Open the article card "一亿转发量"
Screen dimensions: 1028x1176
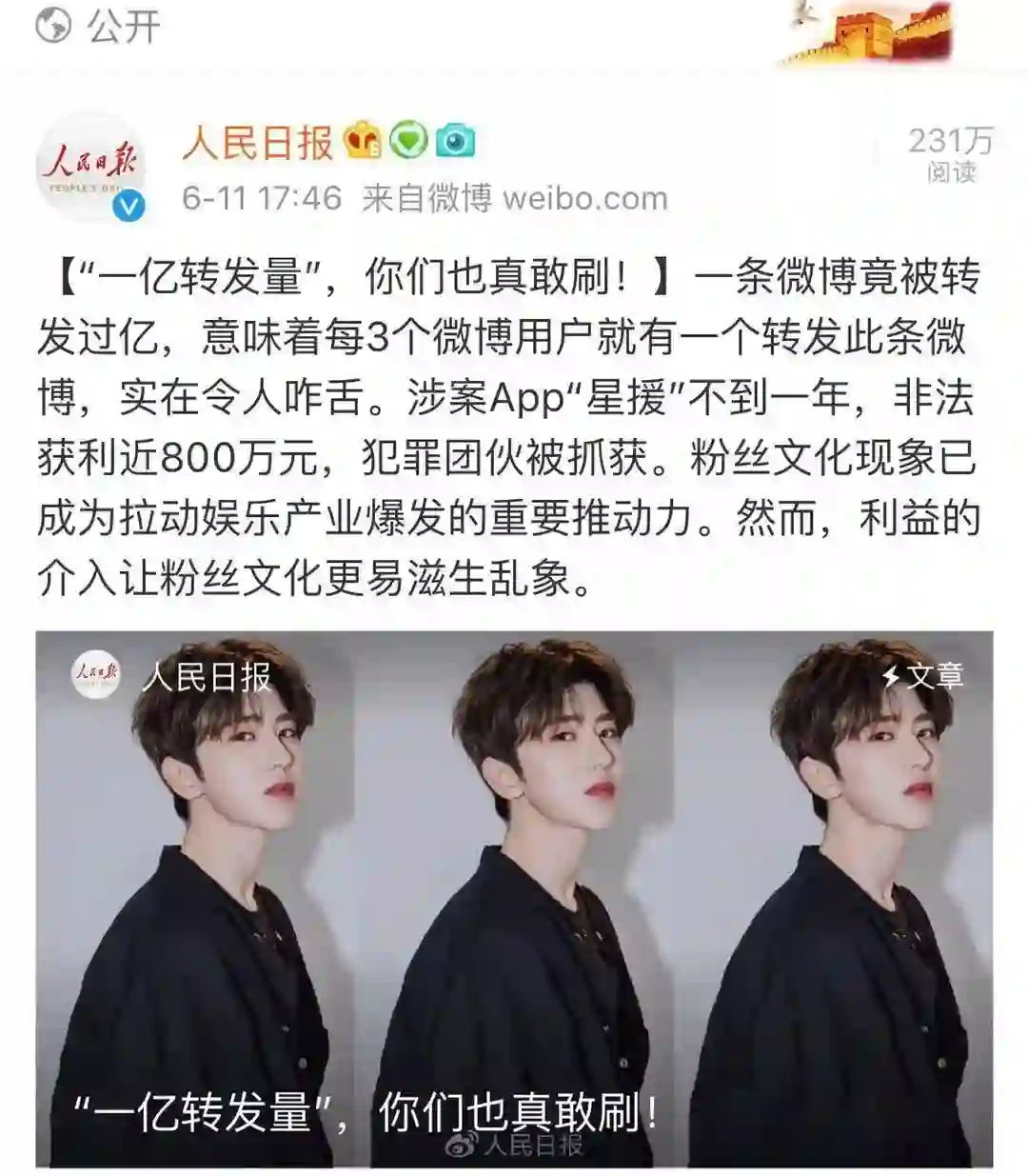pos(514,898)
